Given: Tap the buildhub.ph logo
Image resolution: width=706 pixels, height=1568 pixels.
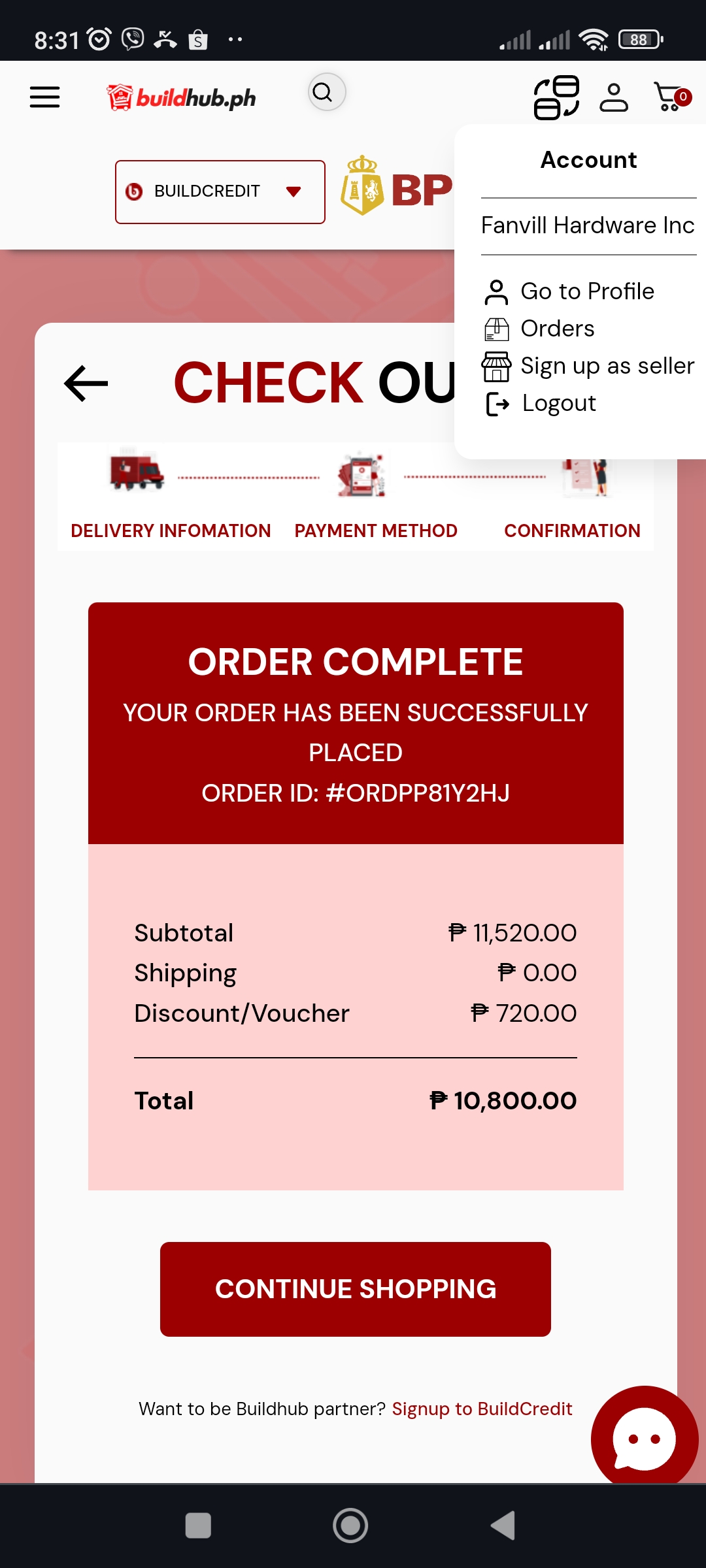Looking at the screenshot, I should click(182, 98).
